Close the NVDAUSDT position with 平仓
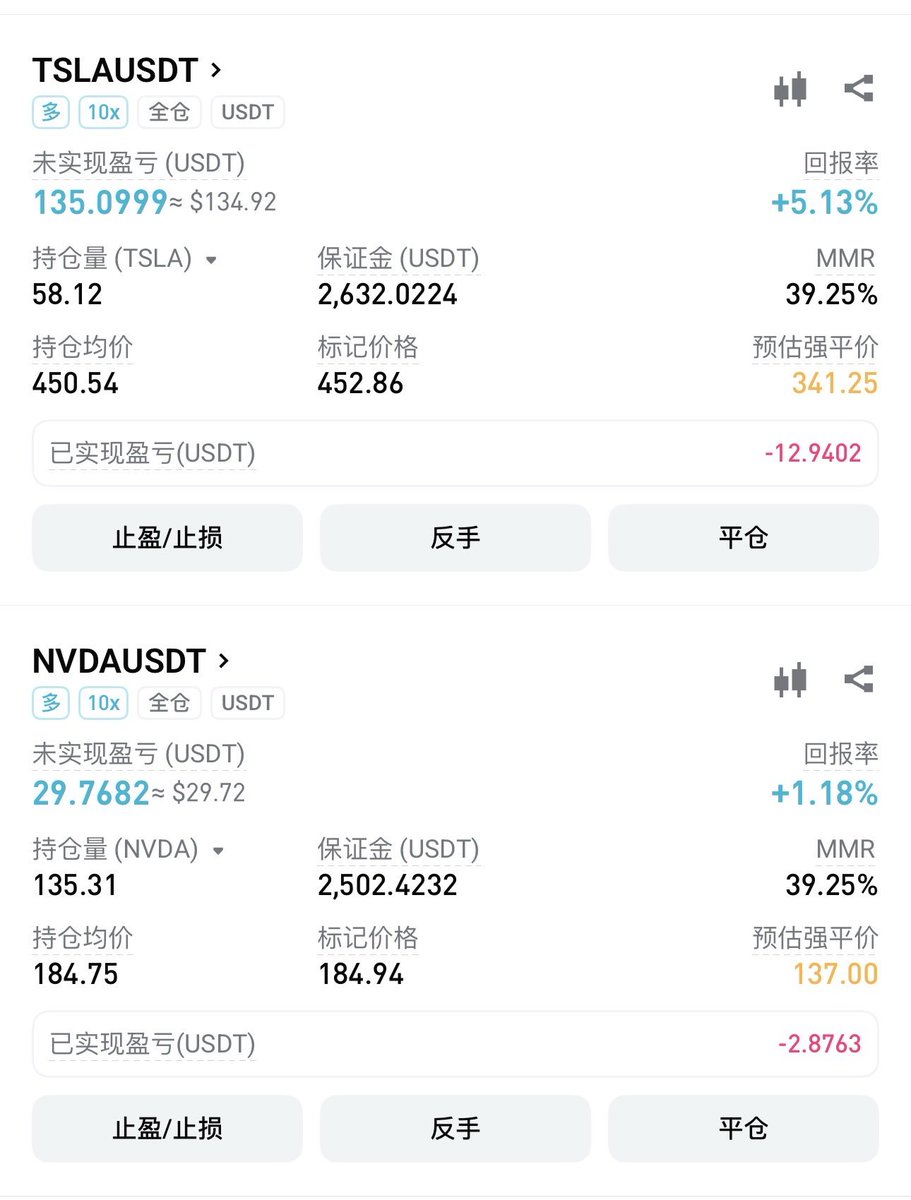The image size is (911, 1200). [743, 1129]
